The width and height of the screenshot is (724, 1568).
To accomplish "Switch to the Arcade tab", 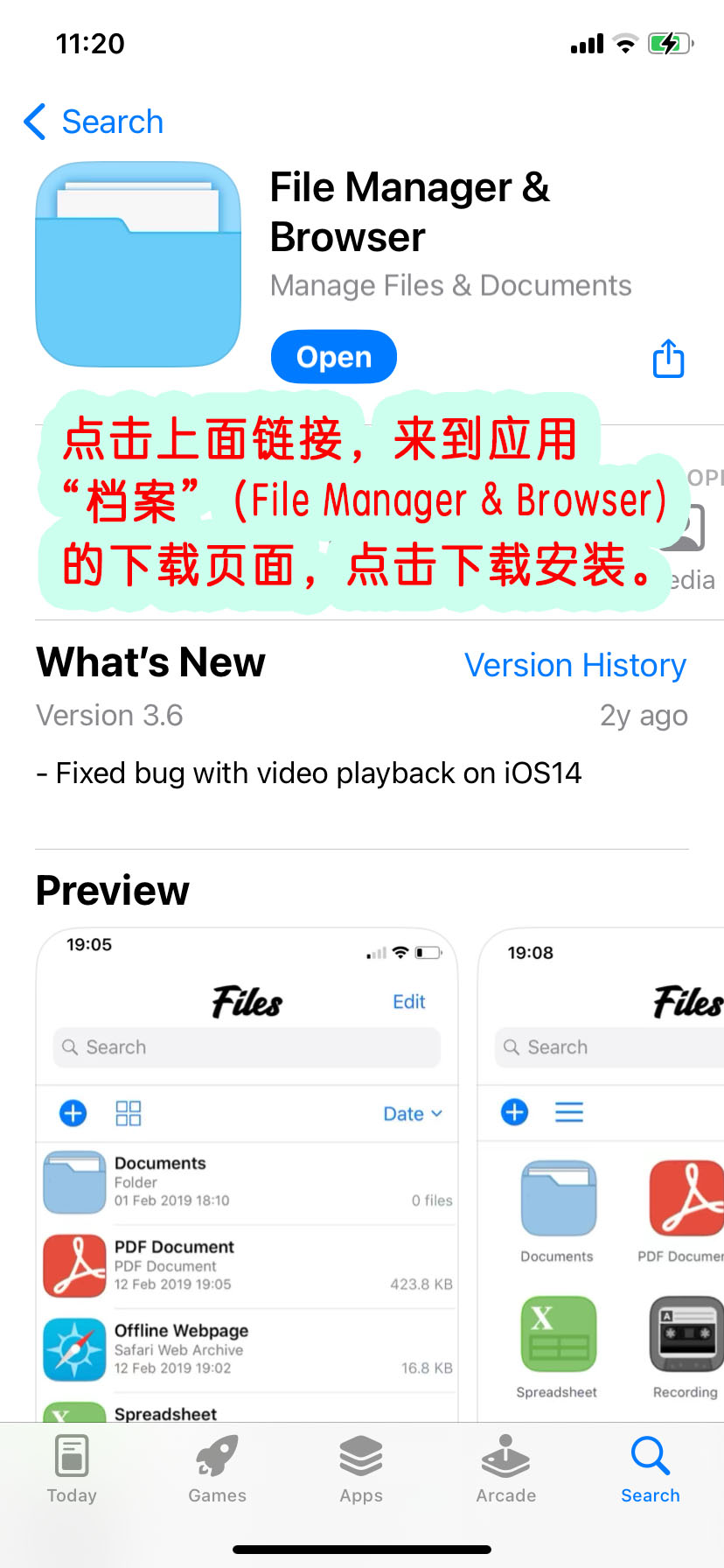I will pyautogui.click(x=505, y=1470).
